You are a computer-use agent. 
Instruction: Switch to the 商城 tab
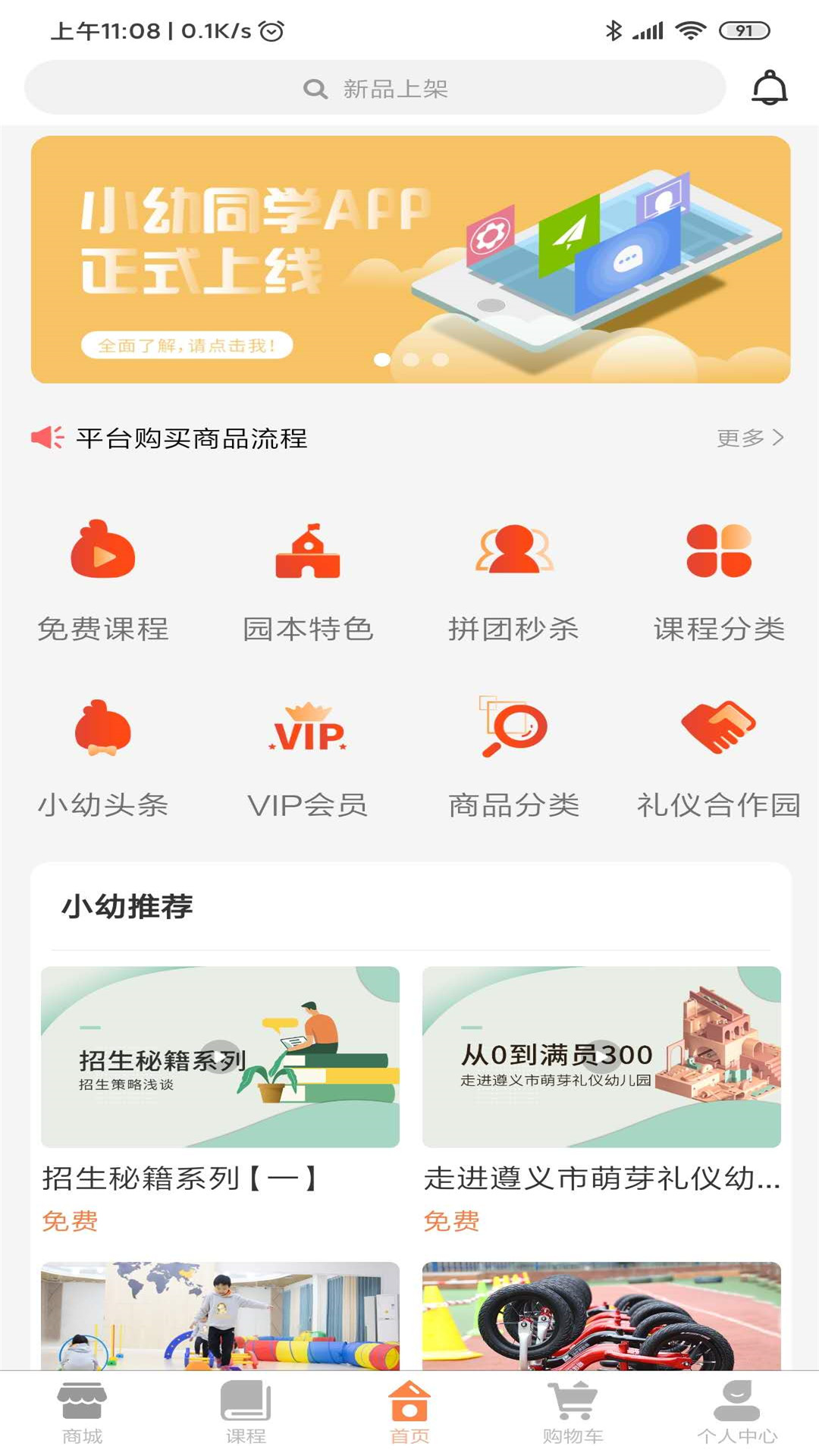pos(82,1412)
